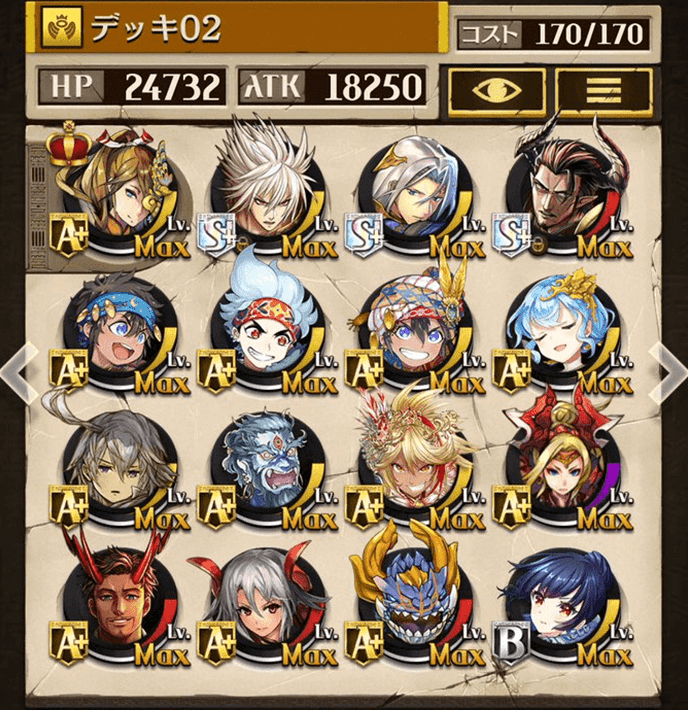Tap the デッキ02 deck name bar
Viewport: 688px width, 710px height.
(x=240, y=28)
